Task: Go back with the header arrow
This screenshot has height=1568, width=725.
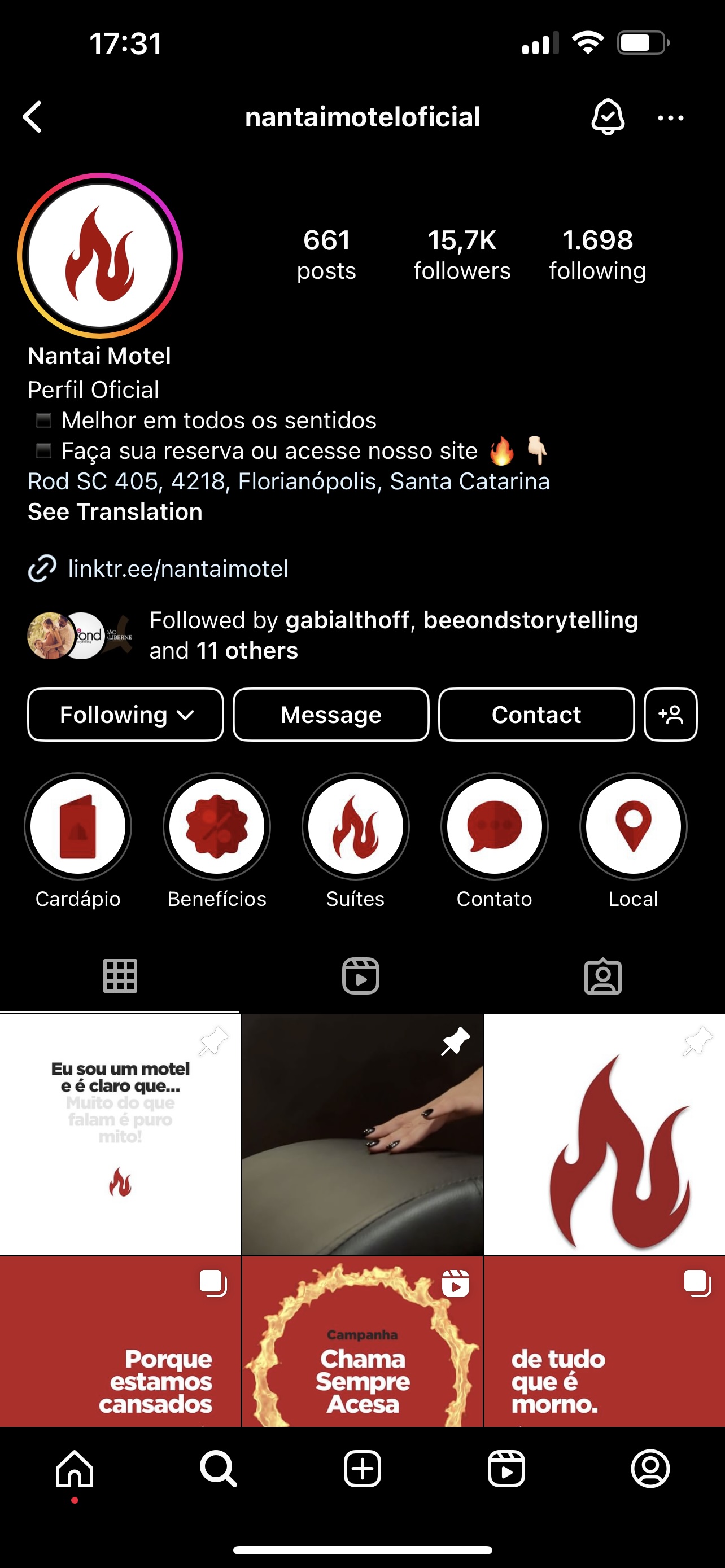Action: click(x=33, y=117)
